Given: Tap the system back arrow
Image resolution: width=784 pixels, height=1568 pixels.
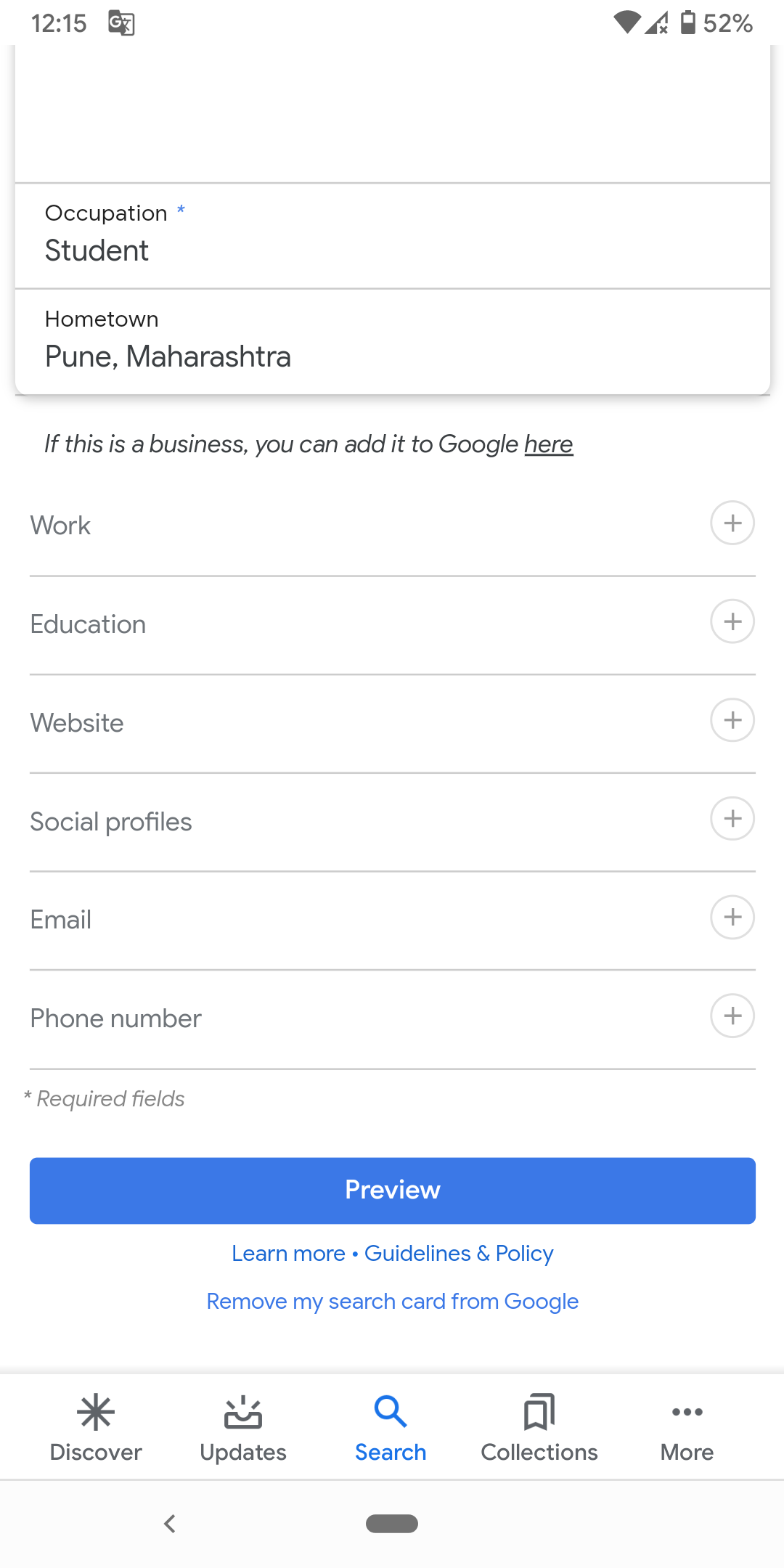Looking at the screenshot, I should 170,1523.
